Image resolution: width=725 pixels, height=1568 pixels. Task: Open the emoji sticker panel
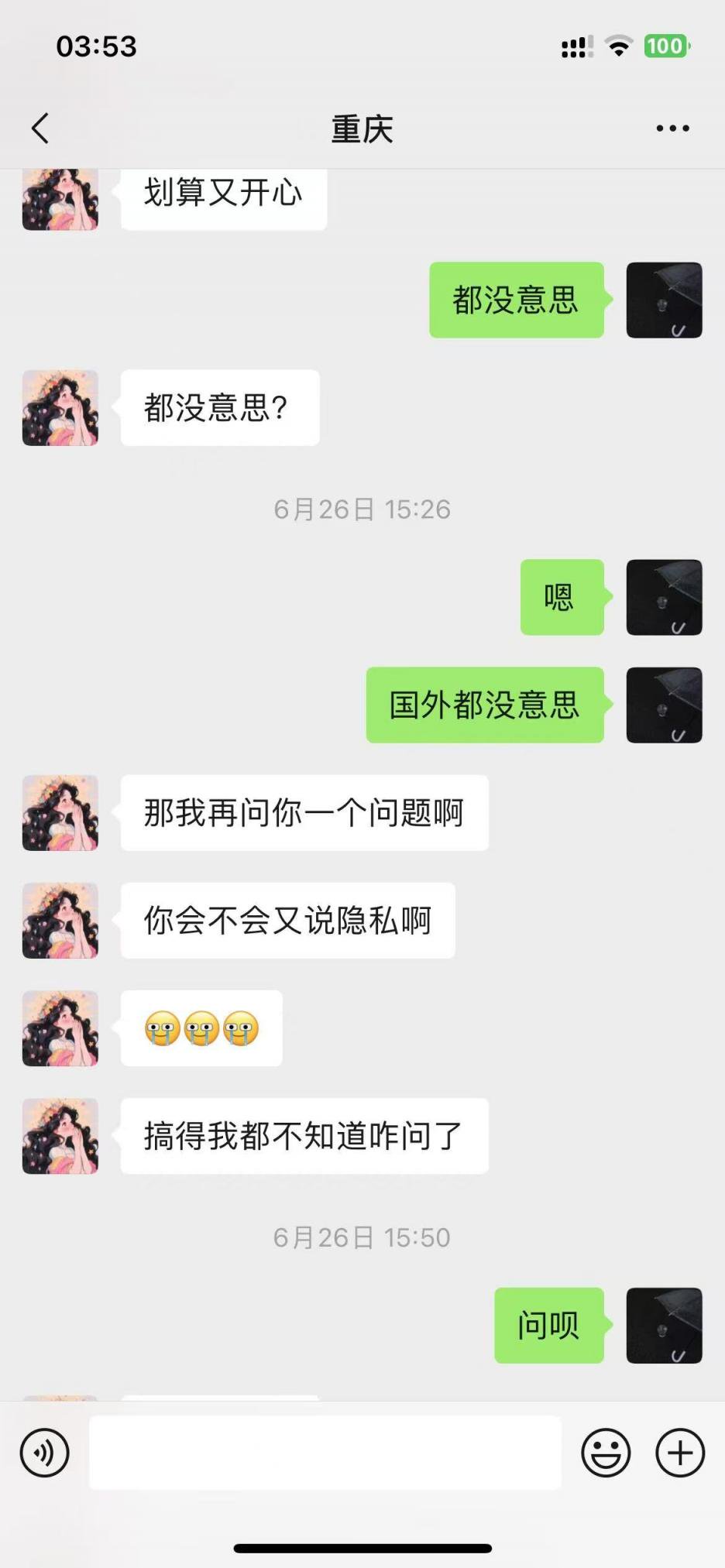(606, 1453)
